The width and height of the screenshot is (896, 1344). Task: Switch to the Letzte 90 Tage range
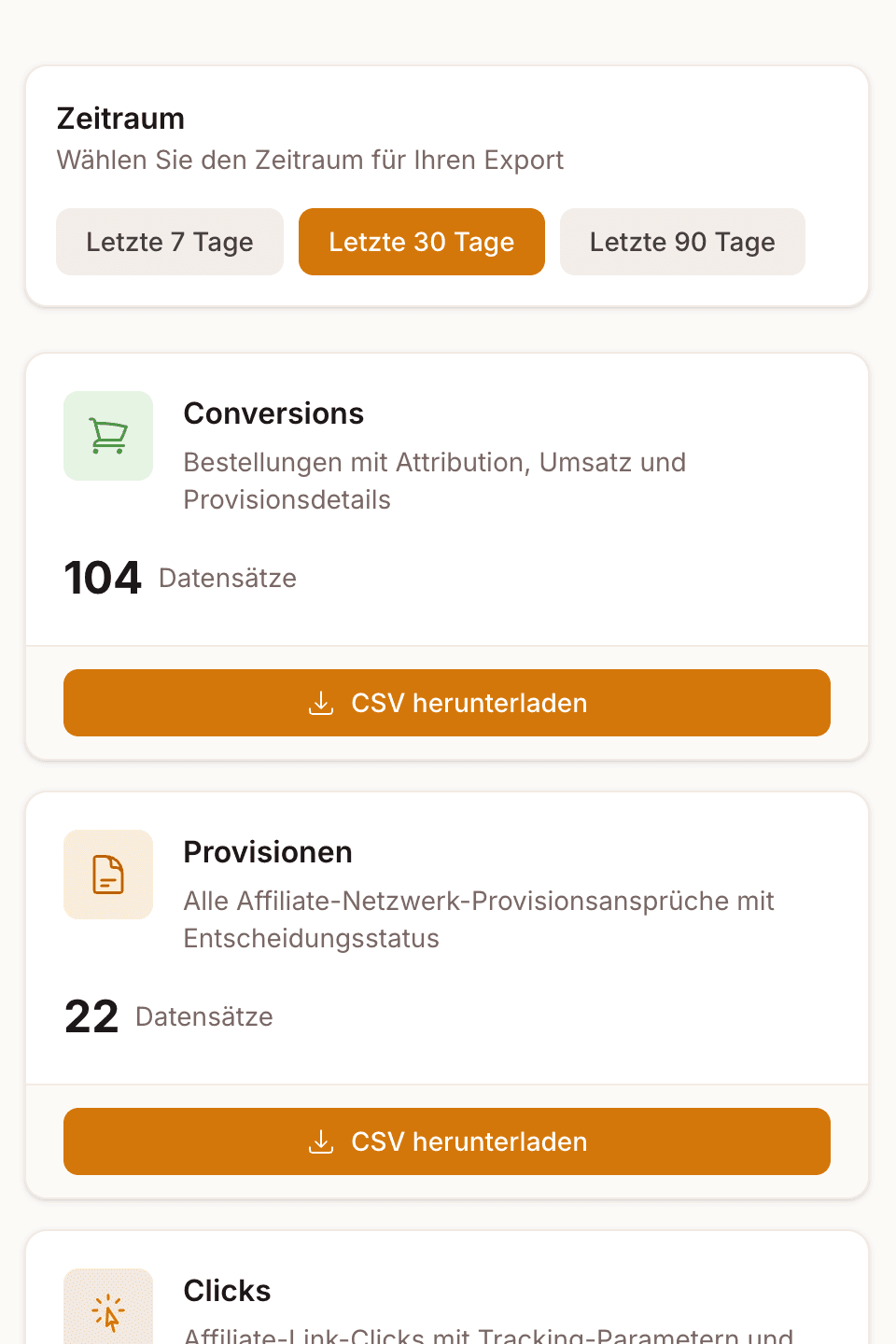click(x=681, y=242)
